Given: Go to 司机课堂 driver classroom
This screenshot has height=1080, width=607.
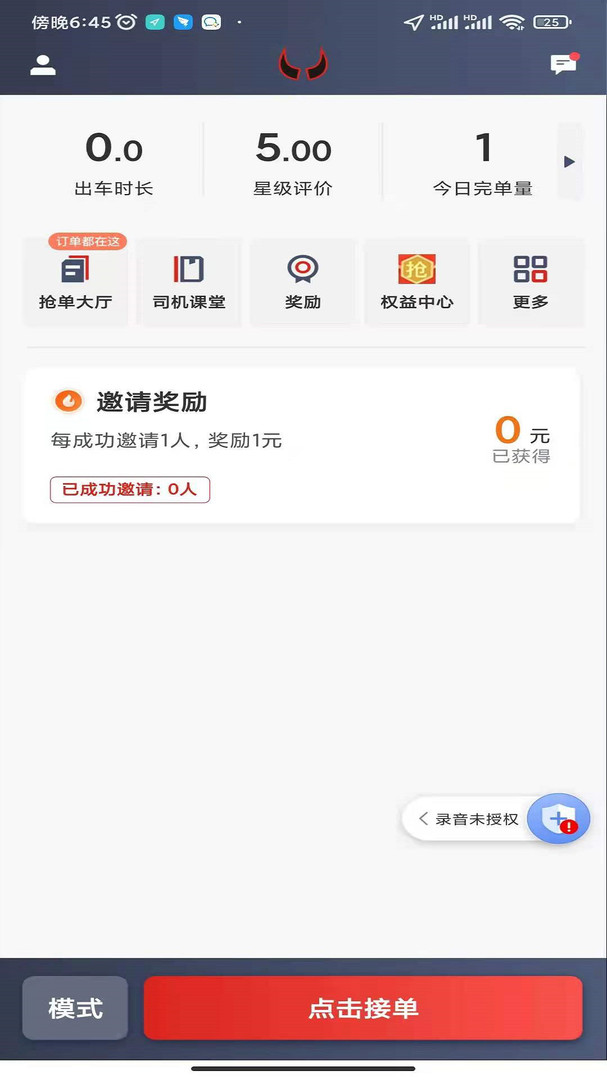Looking at the screenshot, I should pyautogui.click(x=189, y=282).
